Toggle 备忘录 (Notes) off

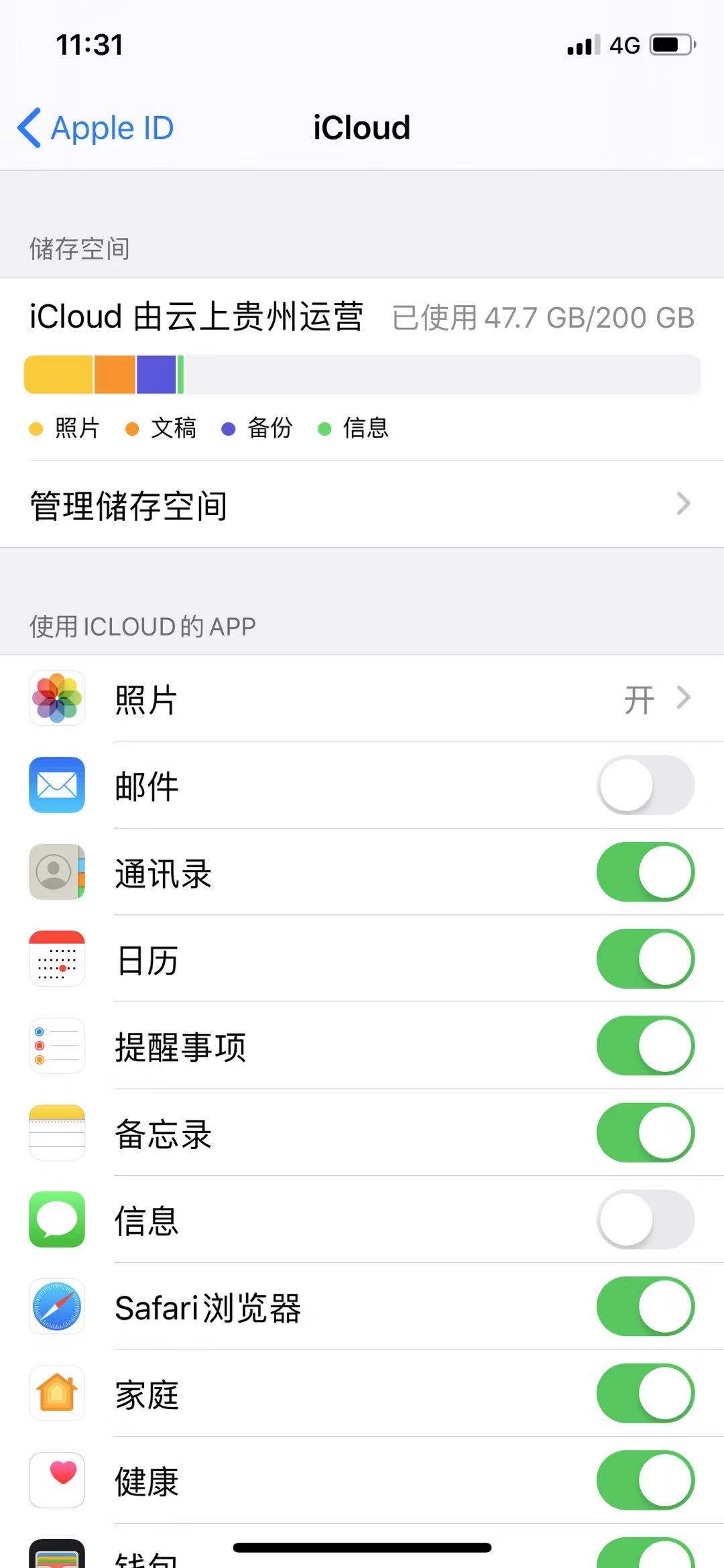645,1132
